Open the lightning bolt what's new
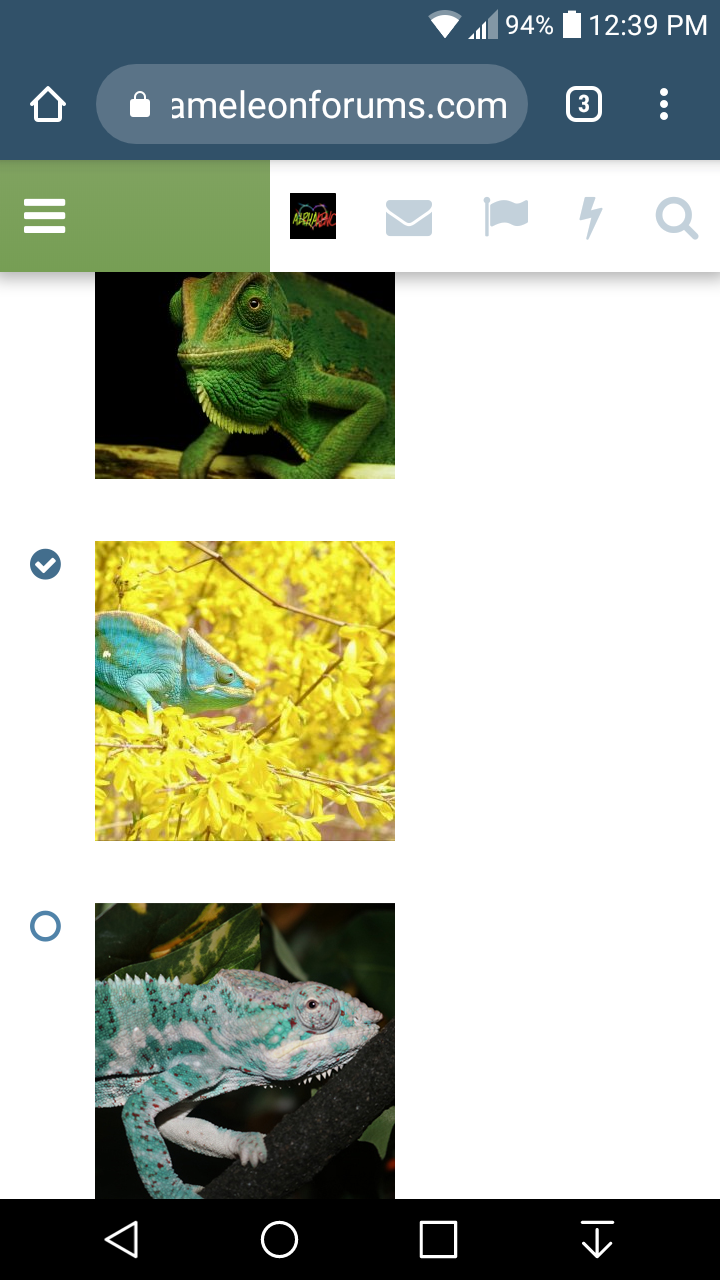 click(x=591, y=217)
